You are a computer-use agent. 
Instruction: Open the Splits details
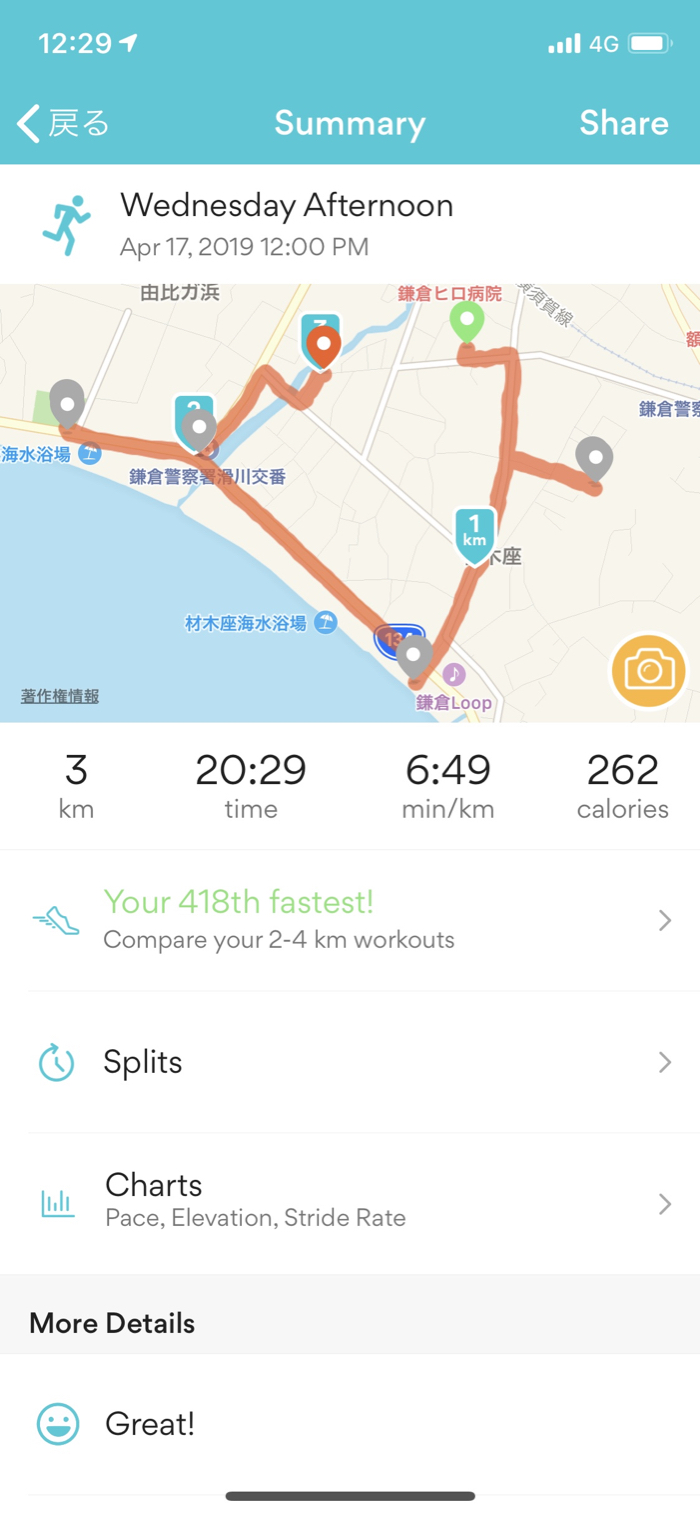tap(350, 1062)
